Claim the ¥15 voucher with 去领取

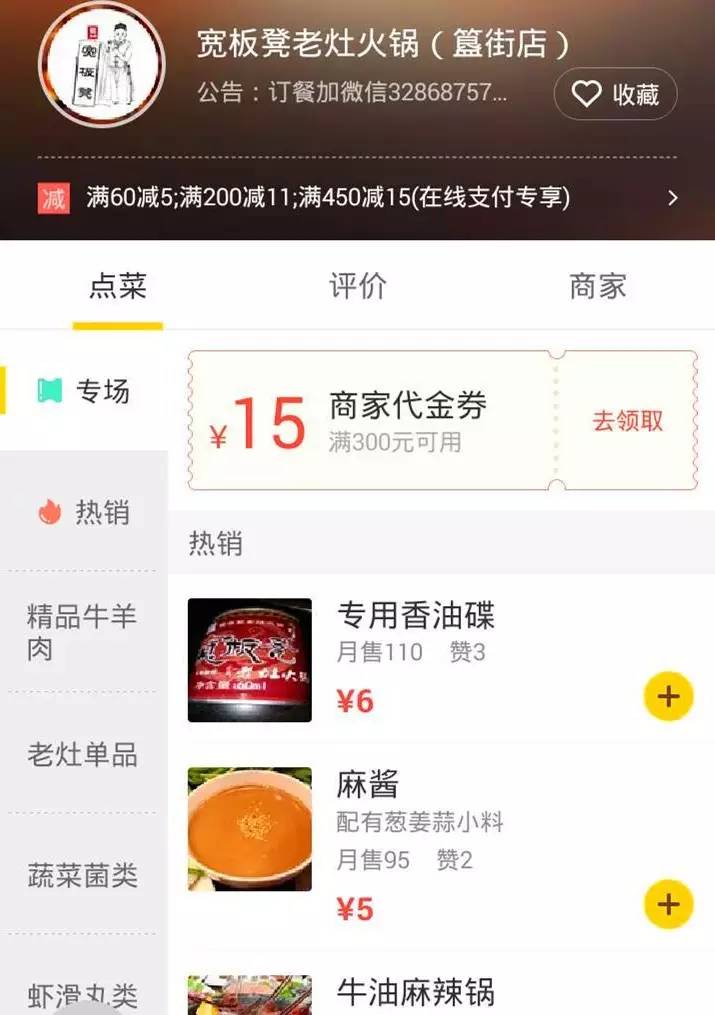tap(627, 421)
